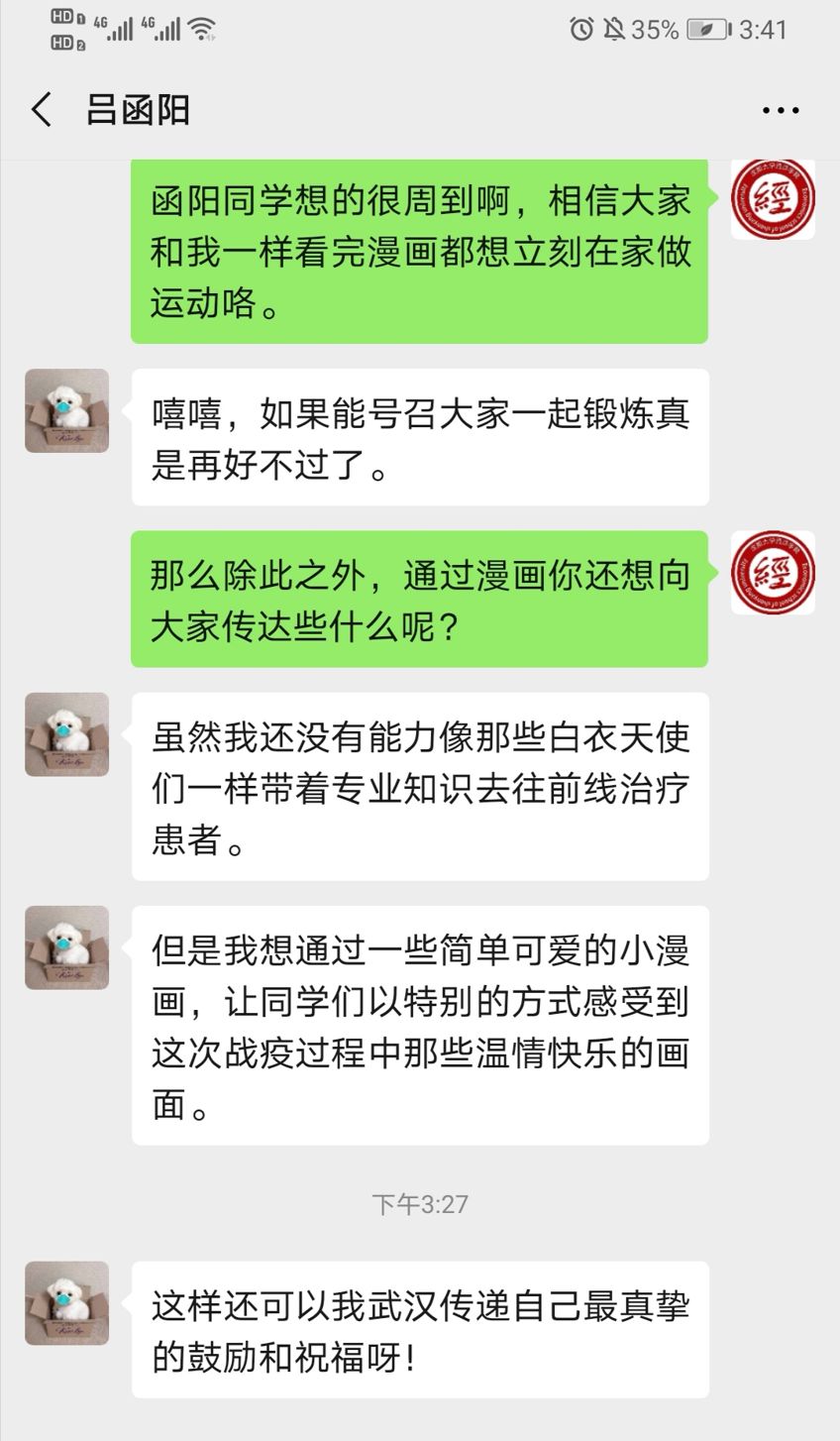Go back from 吕函阳 chat
Viewport: 840px width, 1441px height.
42,110
